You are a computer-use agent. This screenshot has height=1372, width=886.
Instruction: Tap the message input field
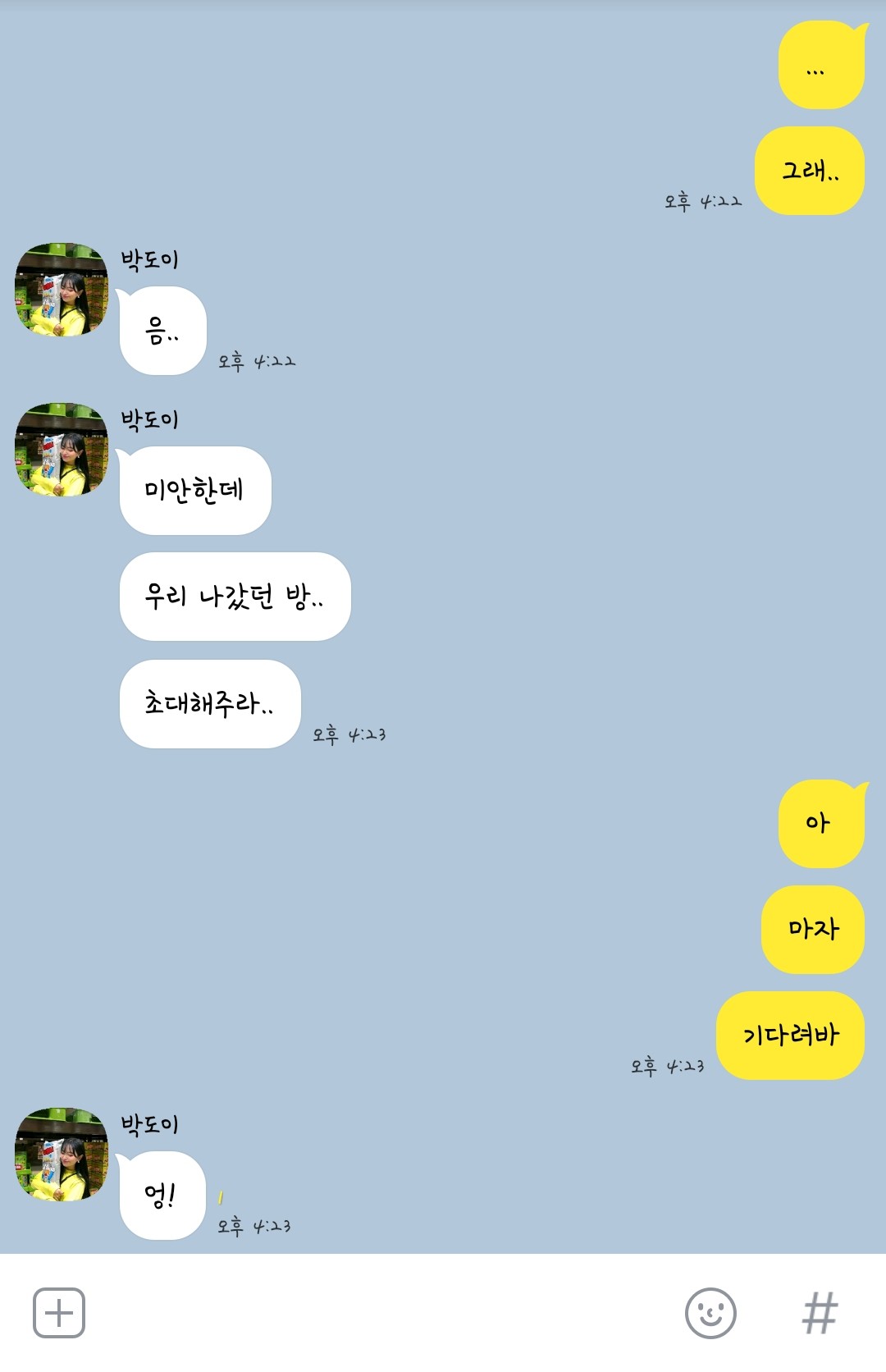(x=377, y=1313)
